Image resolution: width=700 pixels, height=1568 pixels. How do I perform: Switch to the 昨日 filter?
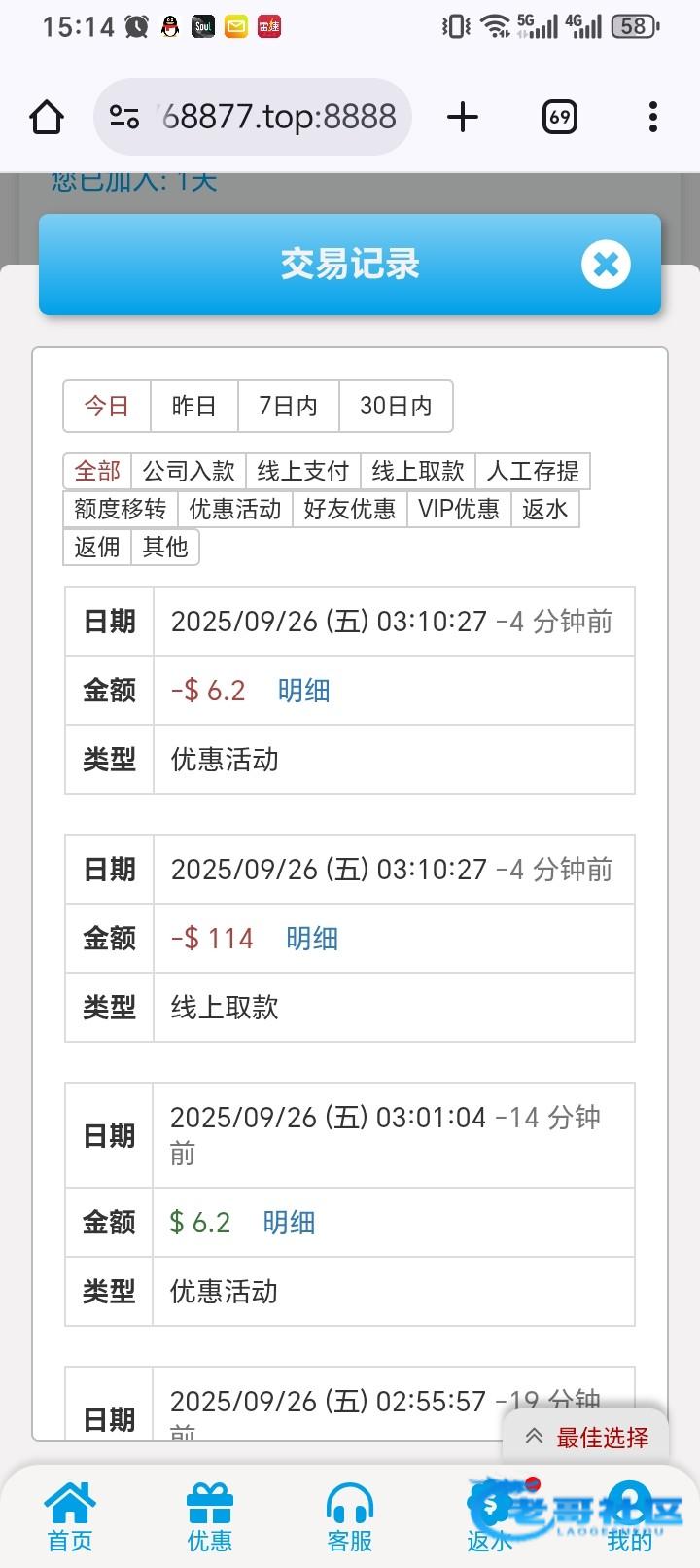point(193,406)
